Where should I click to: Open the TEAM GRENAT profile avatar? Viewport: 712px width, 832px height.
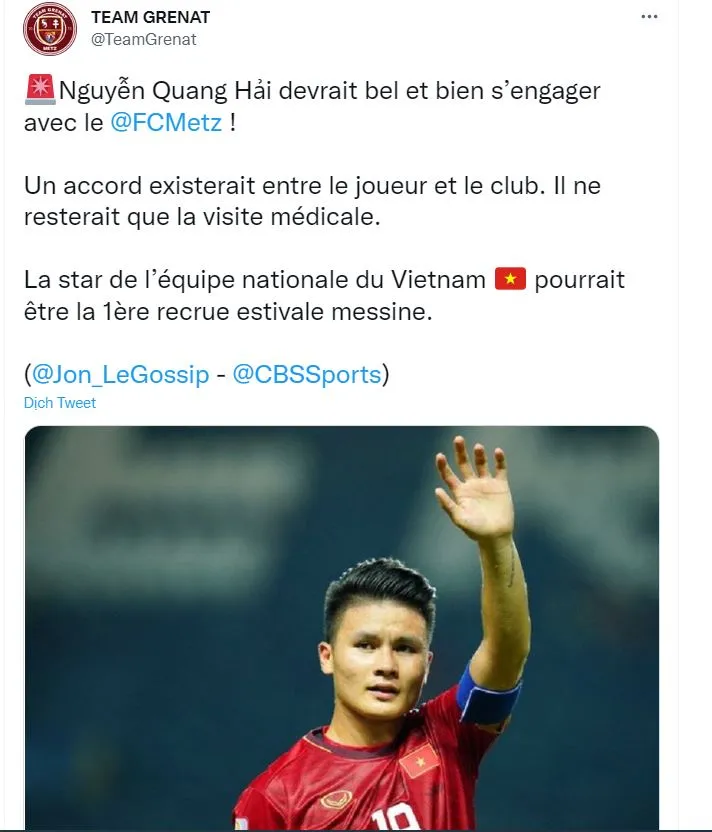coord(47,29)
